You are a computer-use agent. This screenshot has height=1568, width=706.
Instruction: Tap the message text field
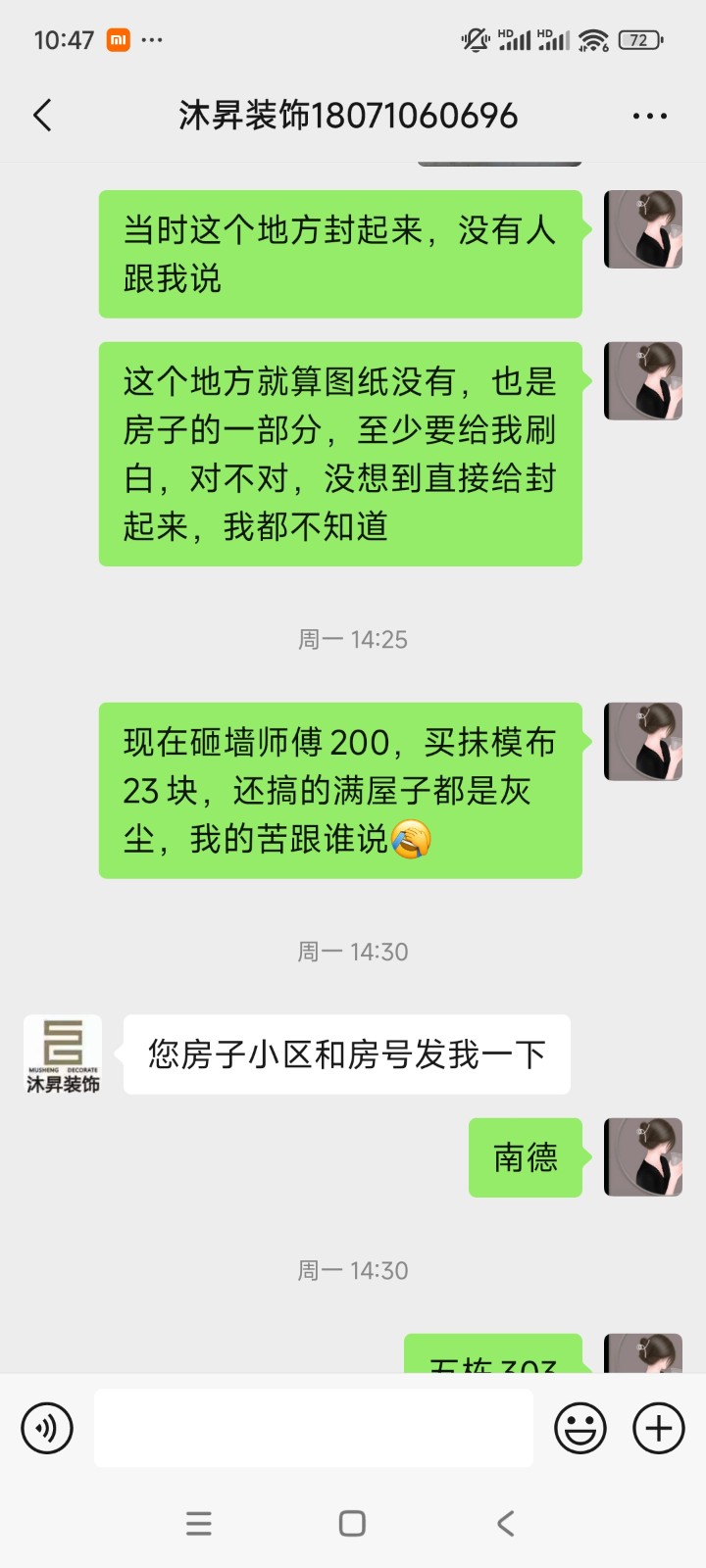[x=314, y=1428]
